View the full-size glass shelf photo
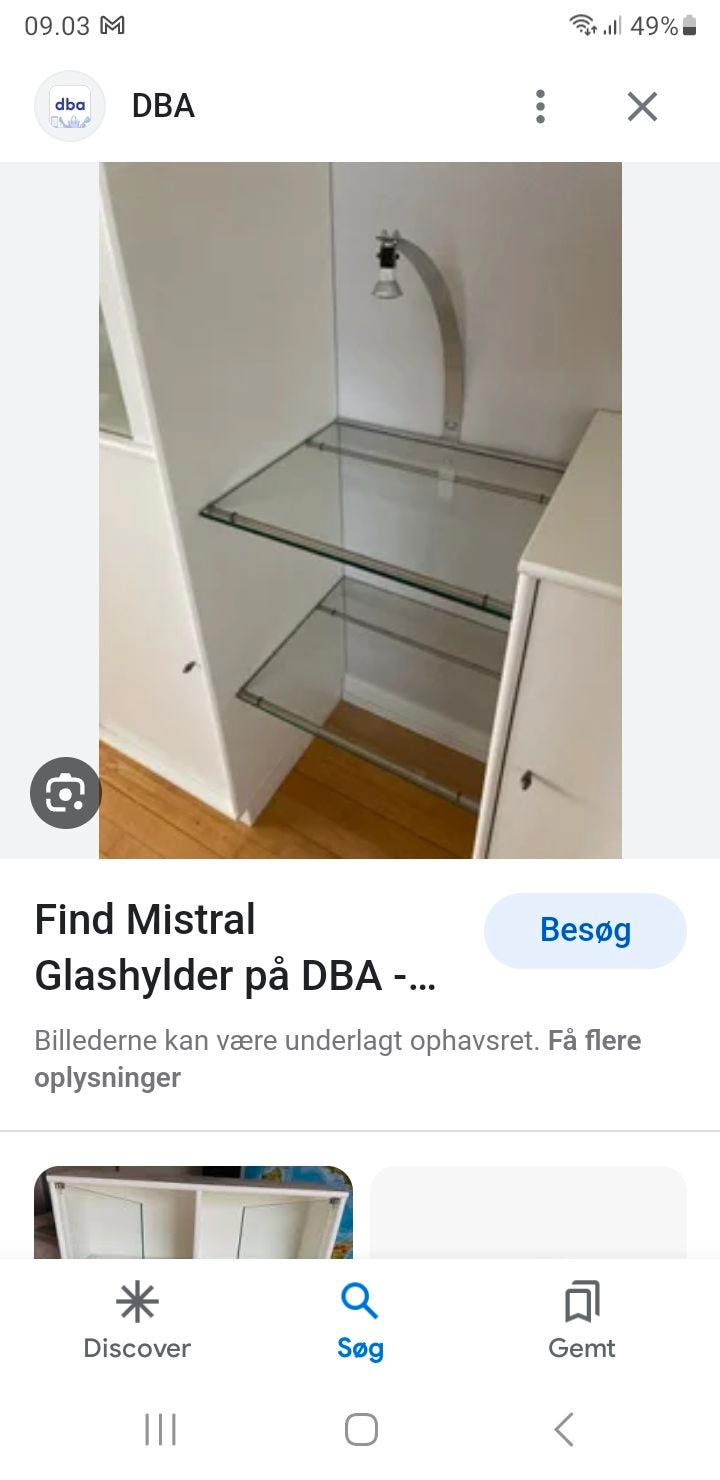The width and height of the screenshot is (720, 1480). (x=360, y=510)
